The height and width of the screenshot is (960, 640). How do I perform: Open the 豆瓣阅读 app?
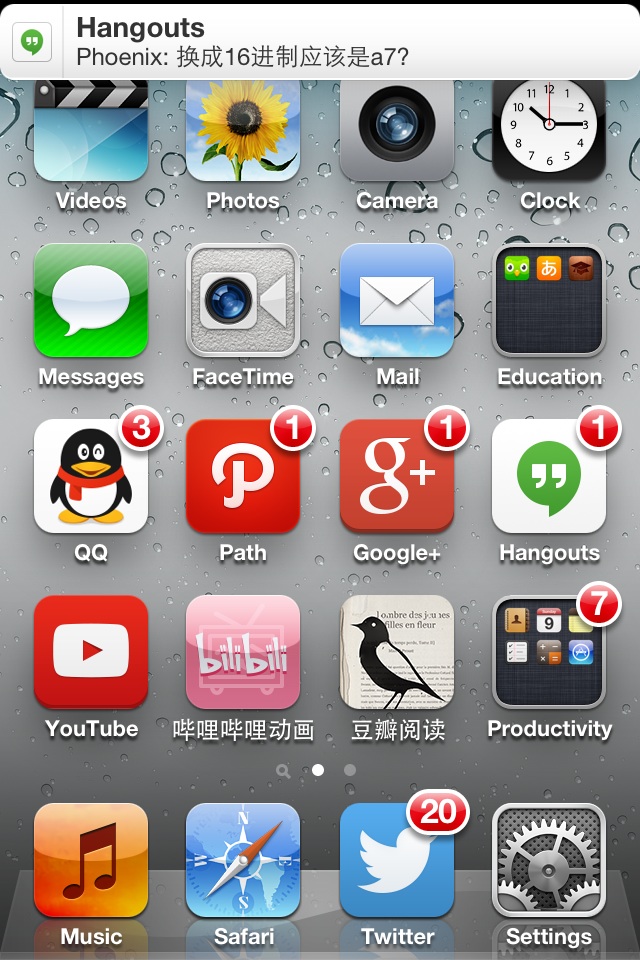397,652
